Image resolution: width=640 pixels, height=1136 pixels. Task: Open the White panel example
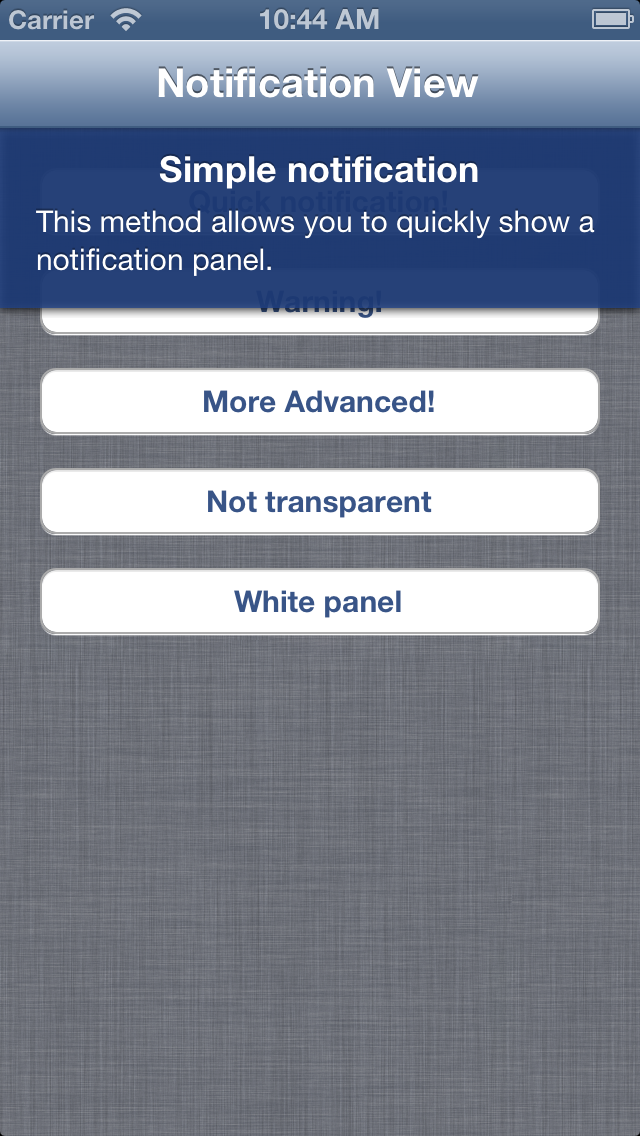coord(320,601)
